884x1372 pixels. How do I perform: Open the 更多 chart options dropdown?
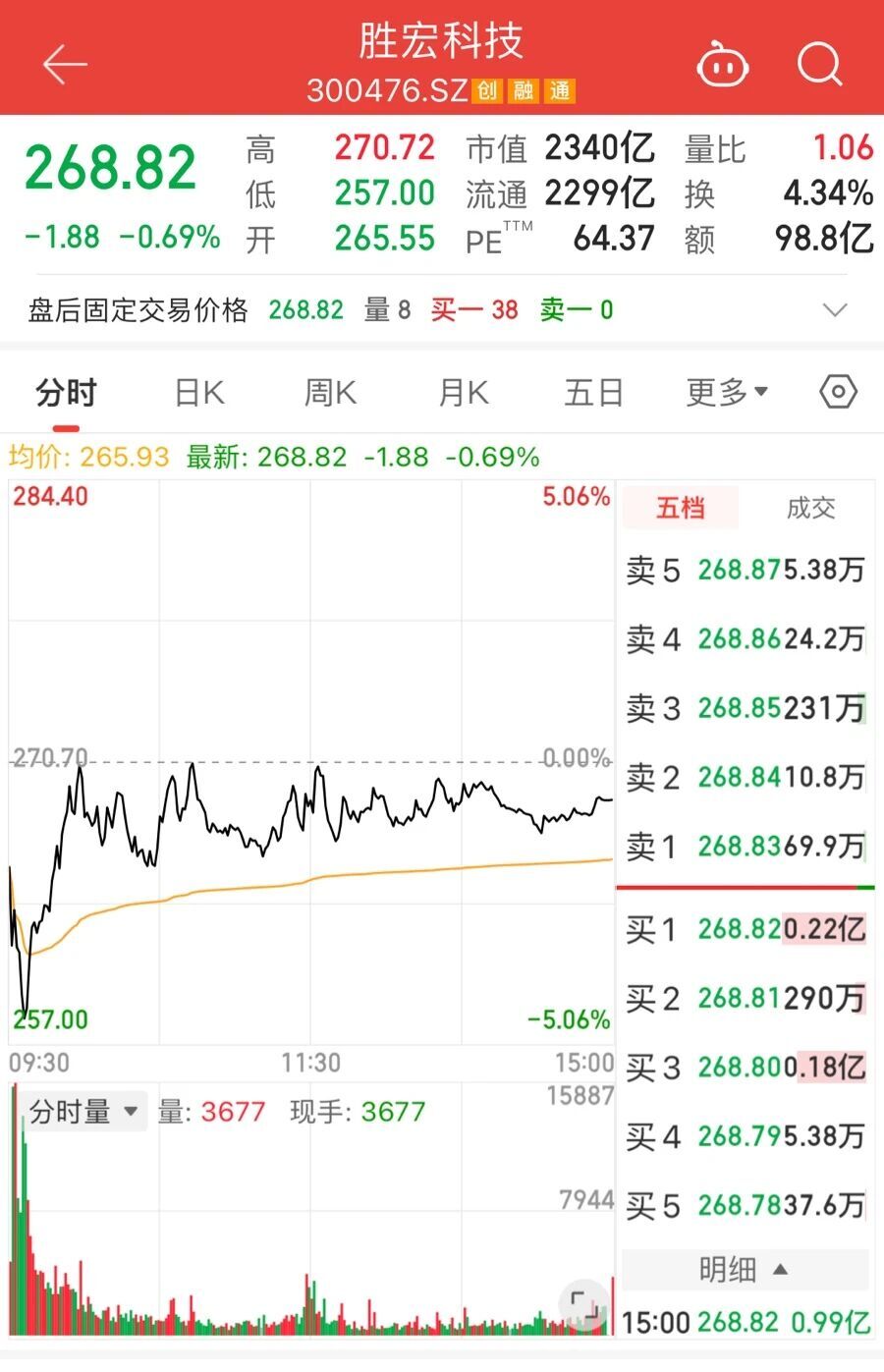click(727, 393)
